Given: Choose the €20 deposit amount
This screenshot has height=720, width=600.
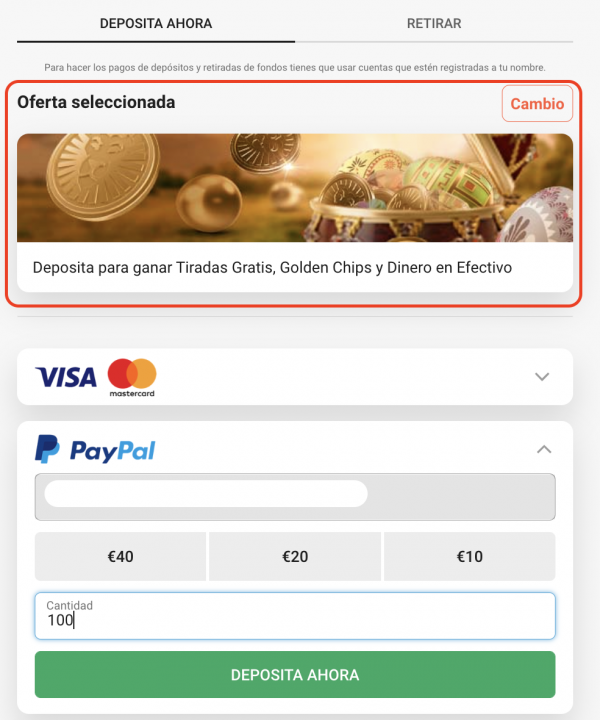Looking at the screenshot, I should point(295,557).
